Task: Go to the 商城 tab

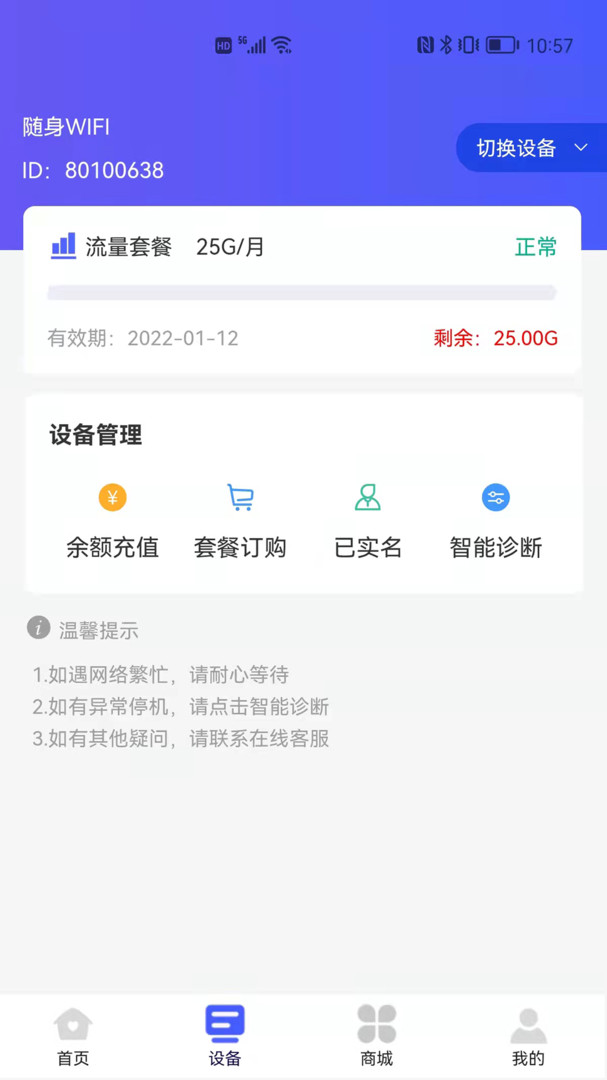Action: click(377, 1036)
